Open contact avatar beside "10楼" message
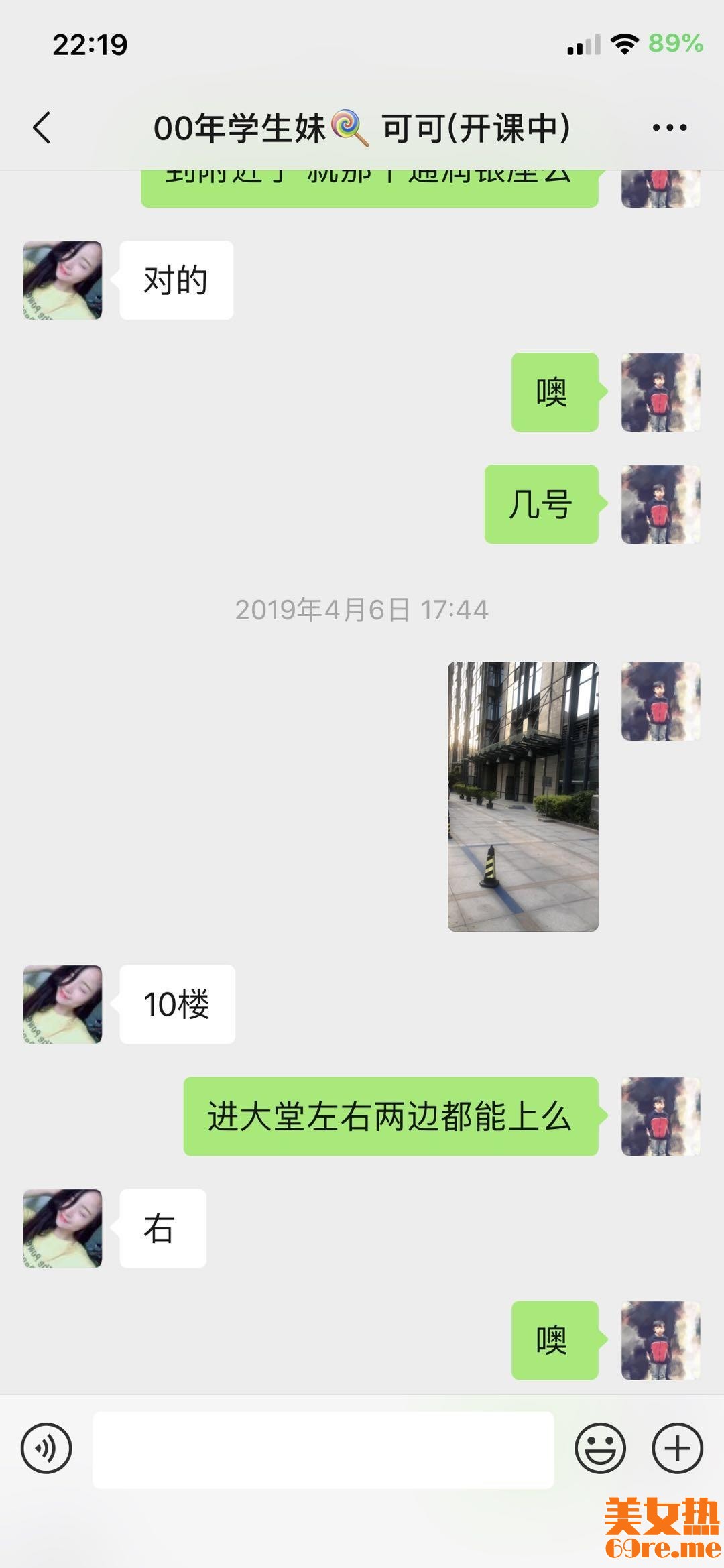The image size is (724, 1568). pos(63,1004)
